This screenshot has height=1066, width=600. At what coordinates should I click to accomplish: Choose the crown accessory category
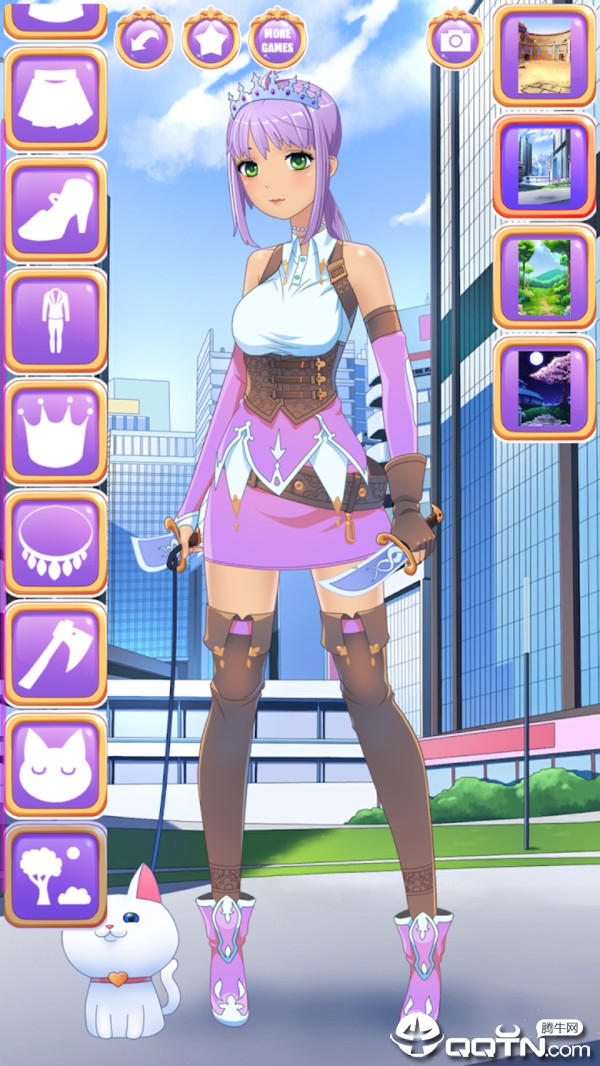pos(56,432)
